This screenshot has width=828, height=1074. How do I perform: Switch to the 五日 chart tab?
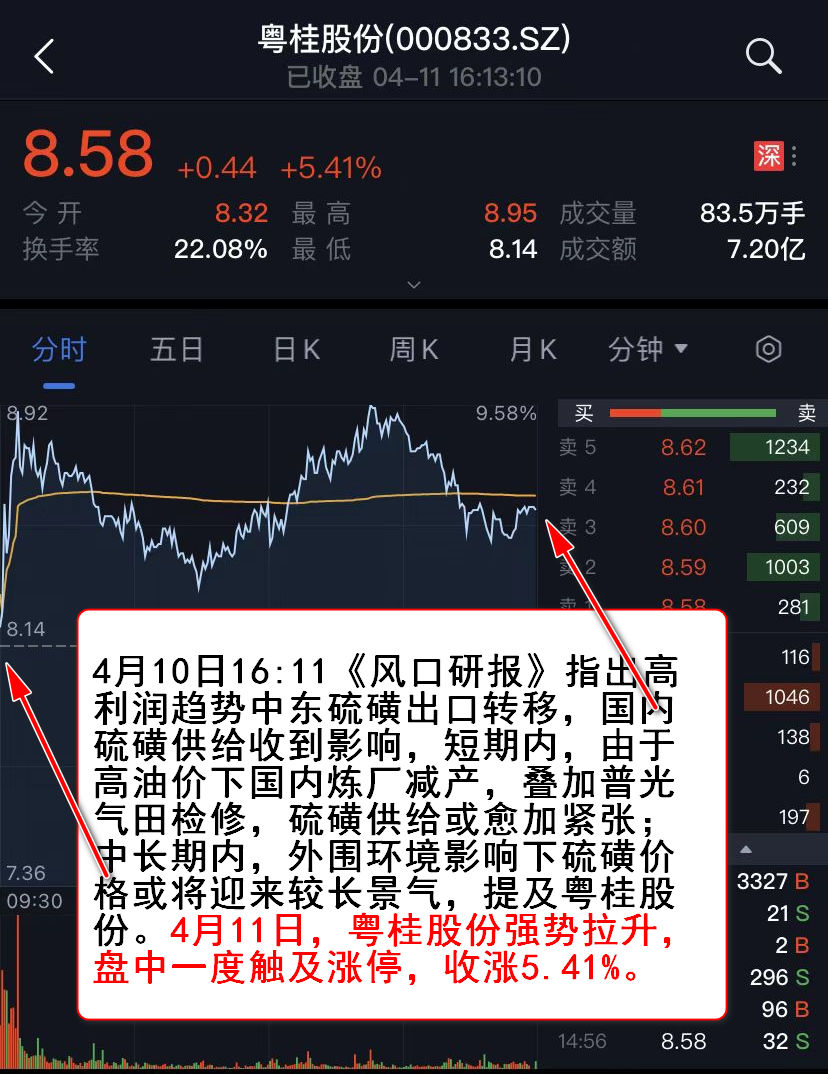pos(177,349)
